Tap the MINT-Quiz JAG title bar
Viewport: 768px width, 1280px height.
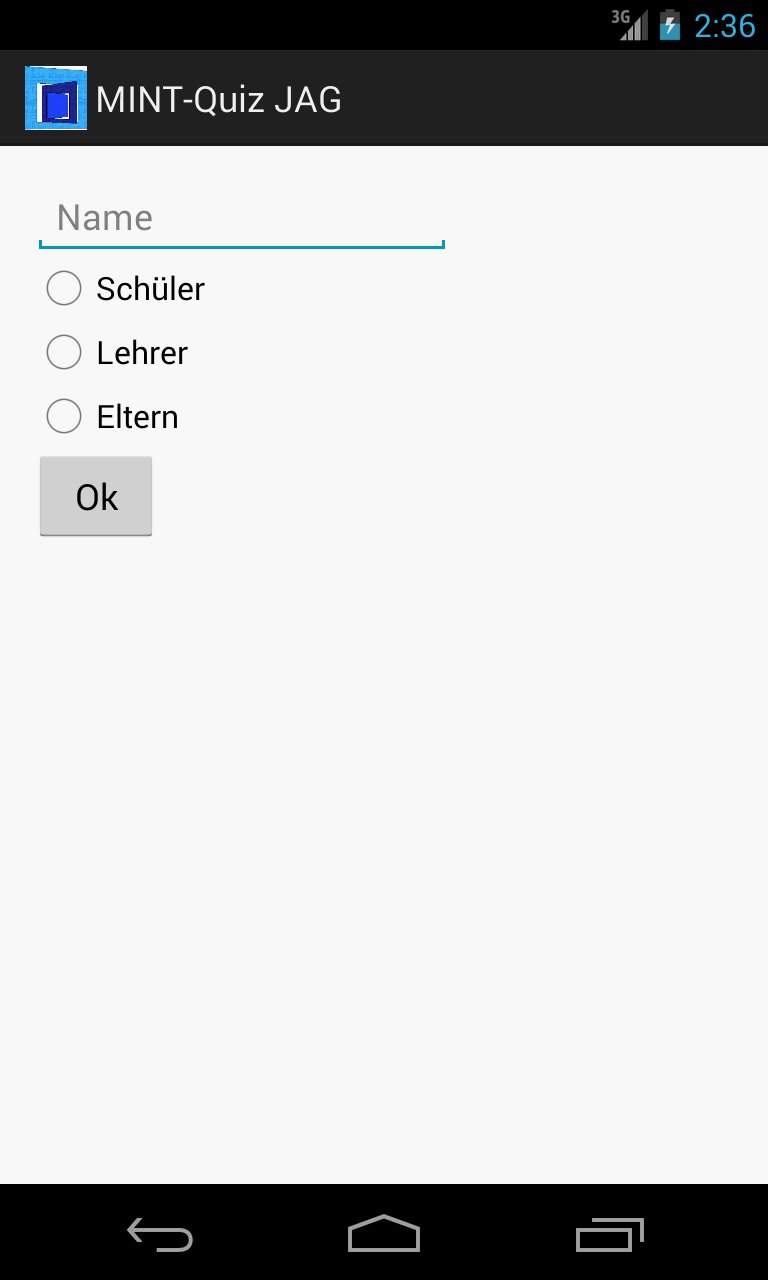(x=218, y=97)
